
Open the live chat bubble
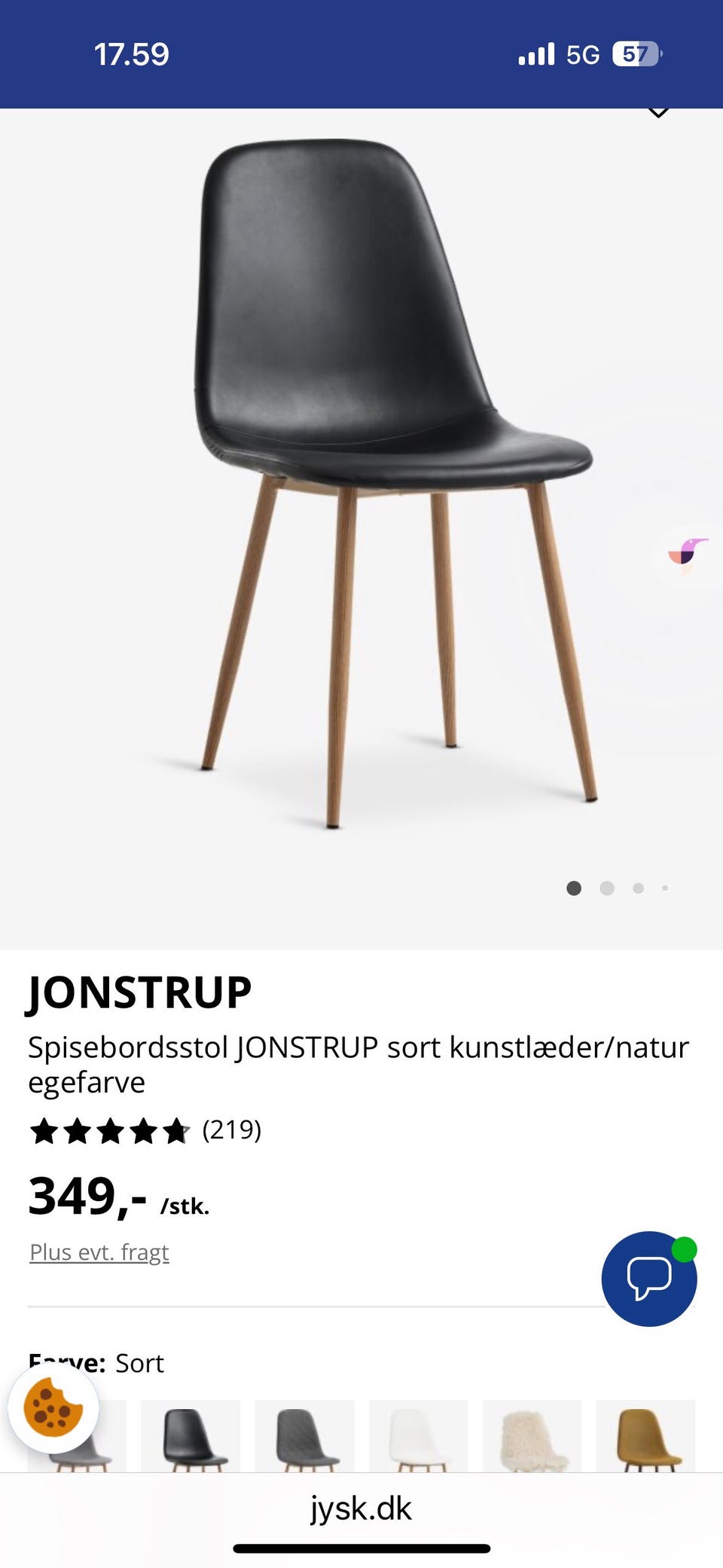coord(648,1278)
